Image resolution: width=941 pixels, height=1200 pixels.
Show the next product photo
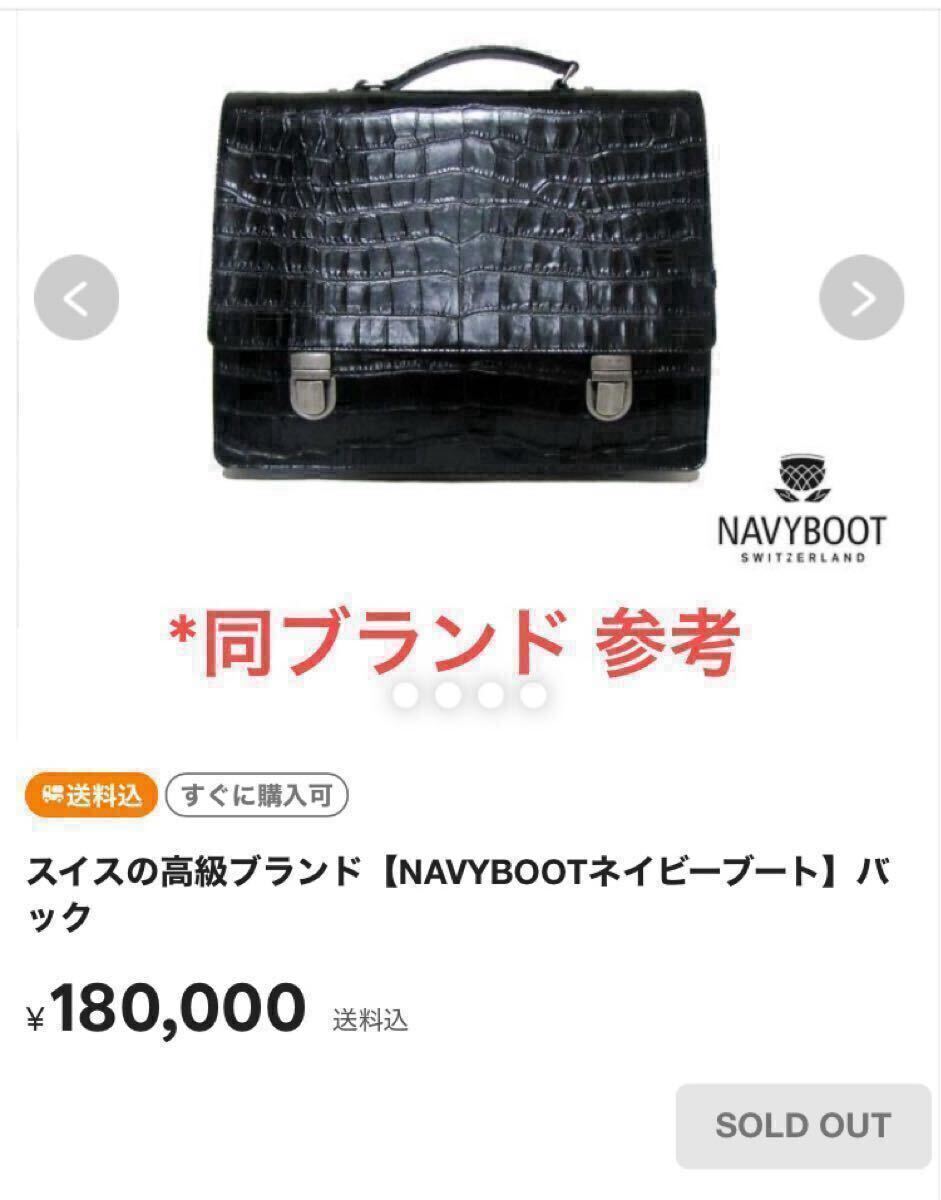861,297
